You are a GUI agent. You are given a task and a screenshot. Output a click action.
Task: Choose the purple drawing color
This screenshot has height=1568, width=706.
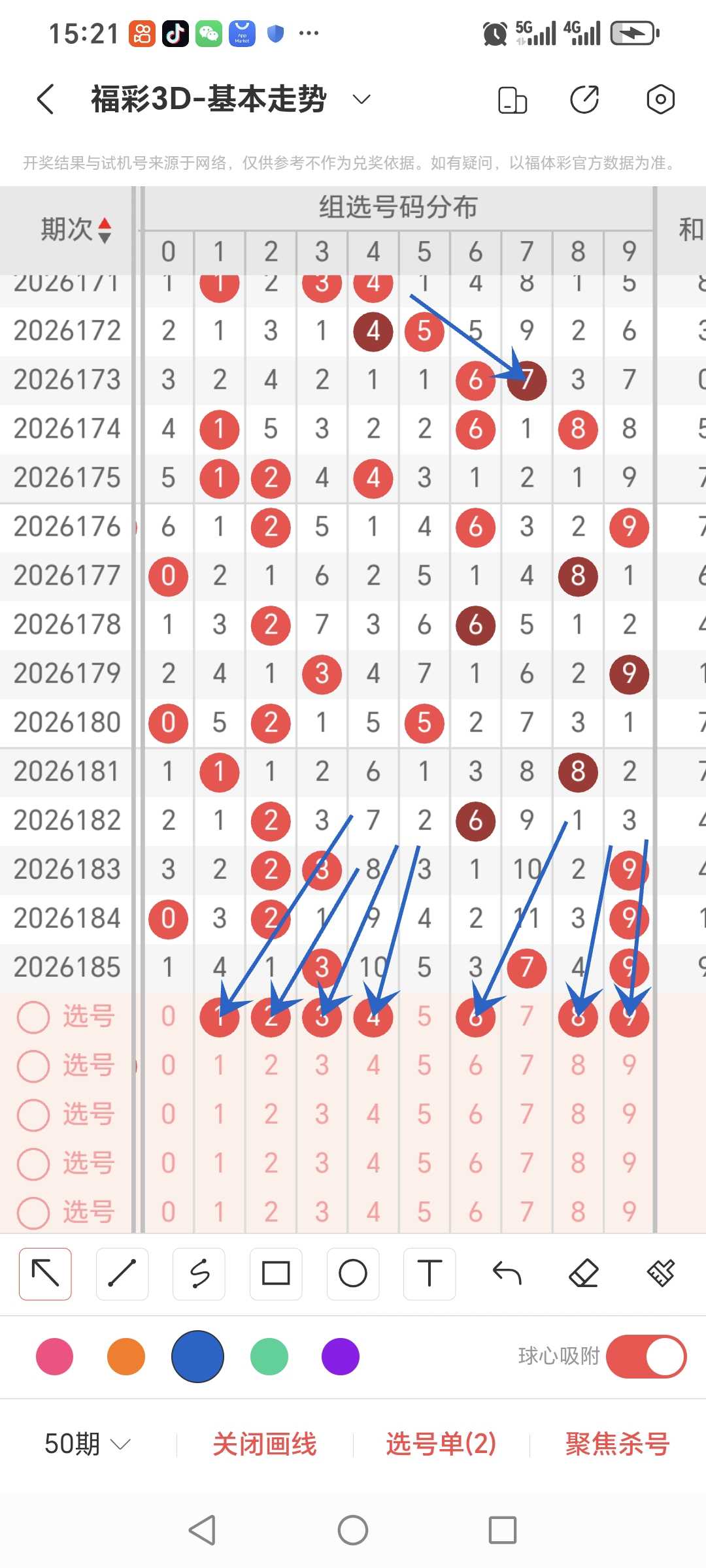(341, 1356)
